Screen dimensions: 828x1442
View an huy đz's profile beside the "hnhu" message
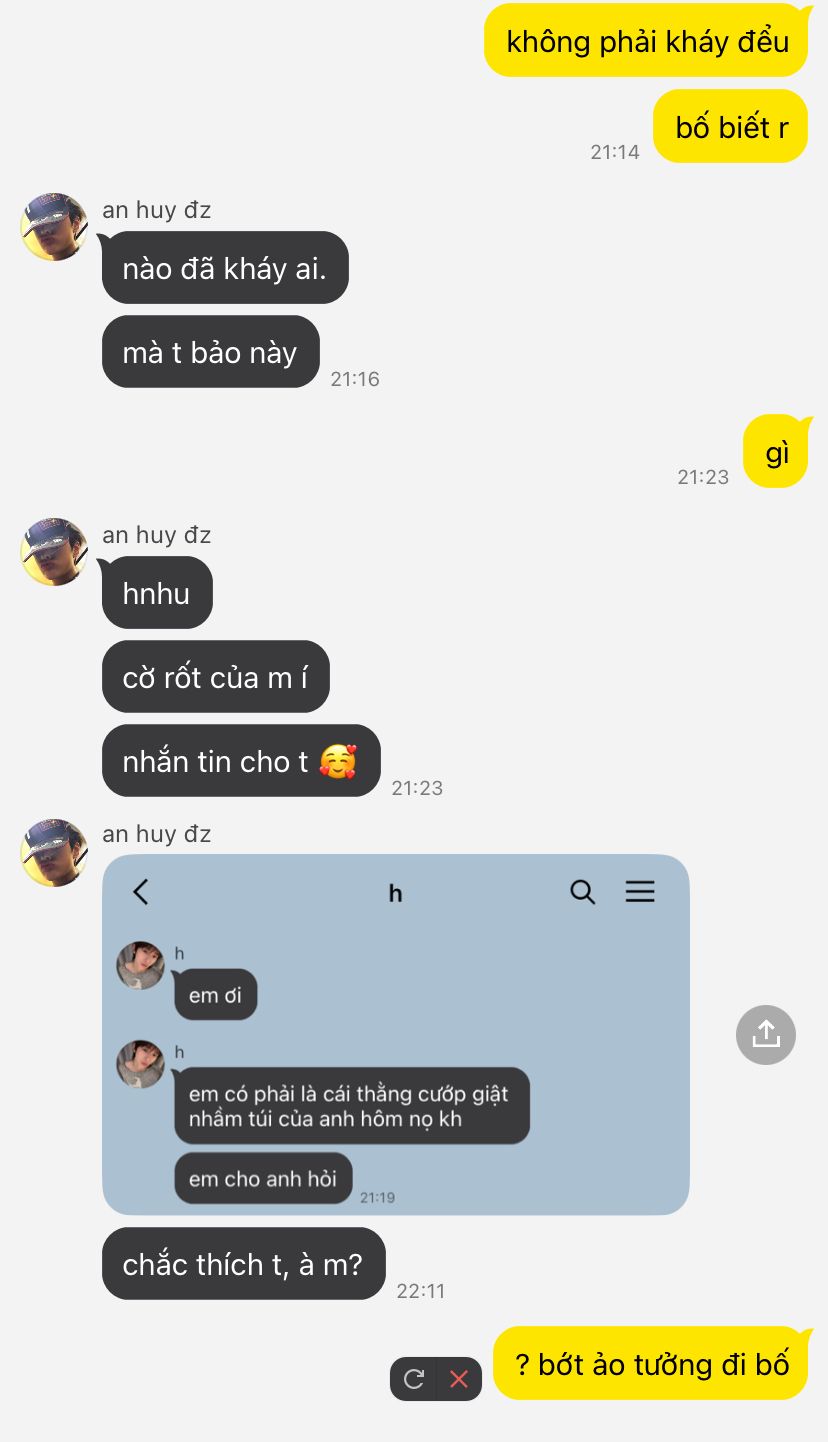[54, 552]
